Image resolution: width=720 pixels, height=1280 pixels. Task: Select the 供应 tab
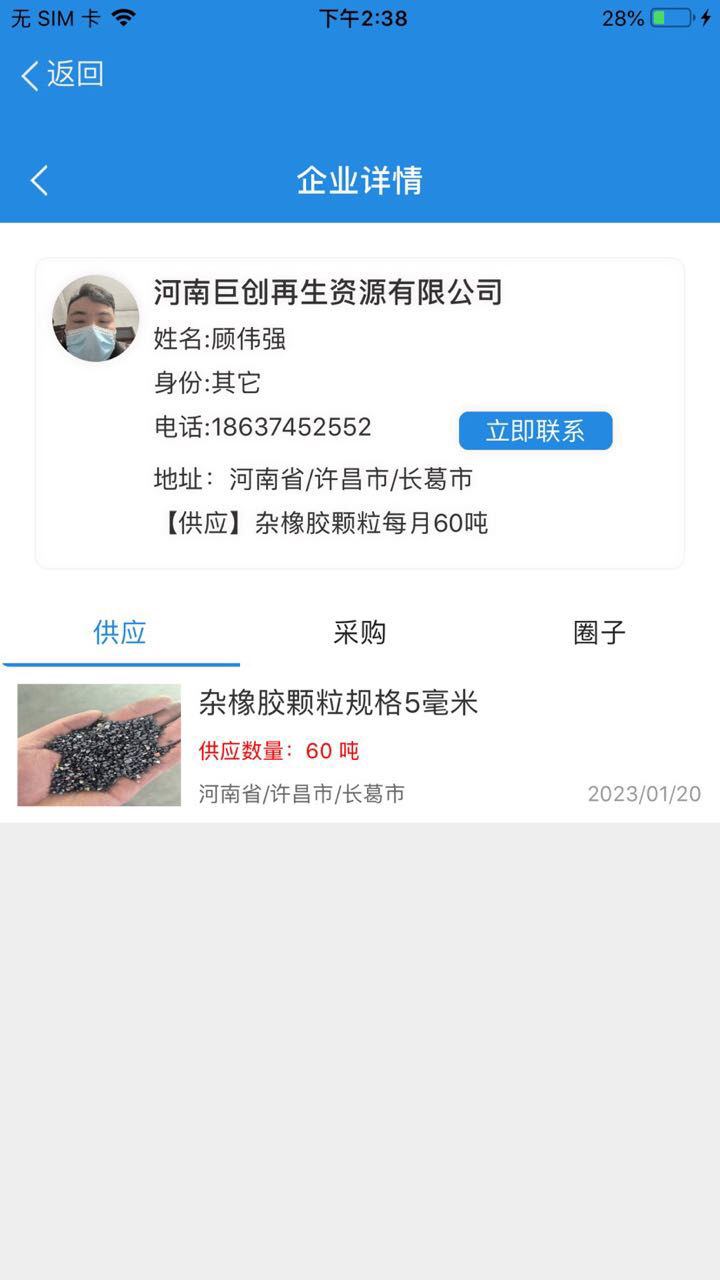click(120, 633)
